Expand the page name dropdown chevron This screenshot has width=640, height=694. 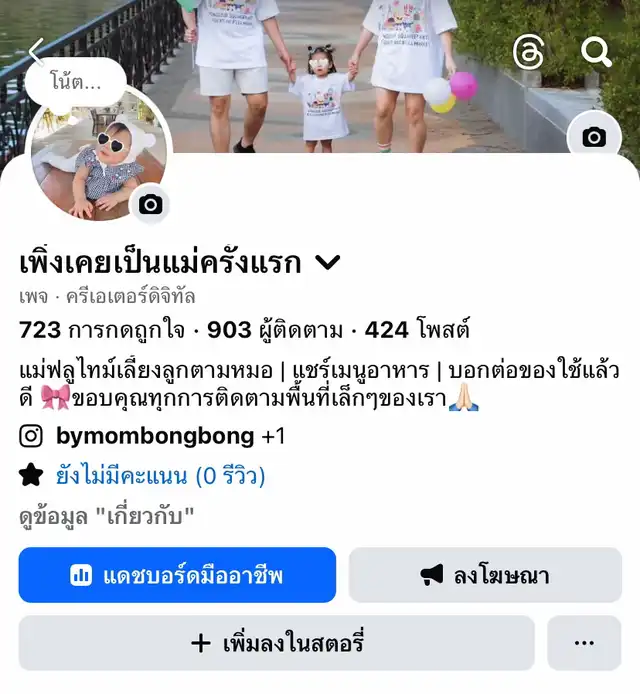[328, 263]
